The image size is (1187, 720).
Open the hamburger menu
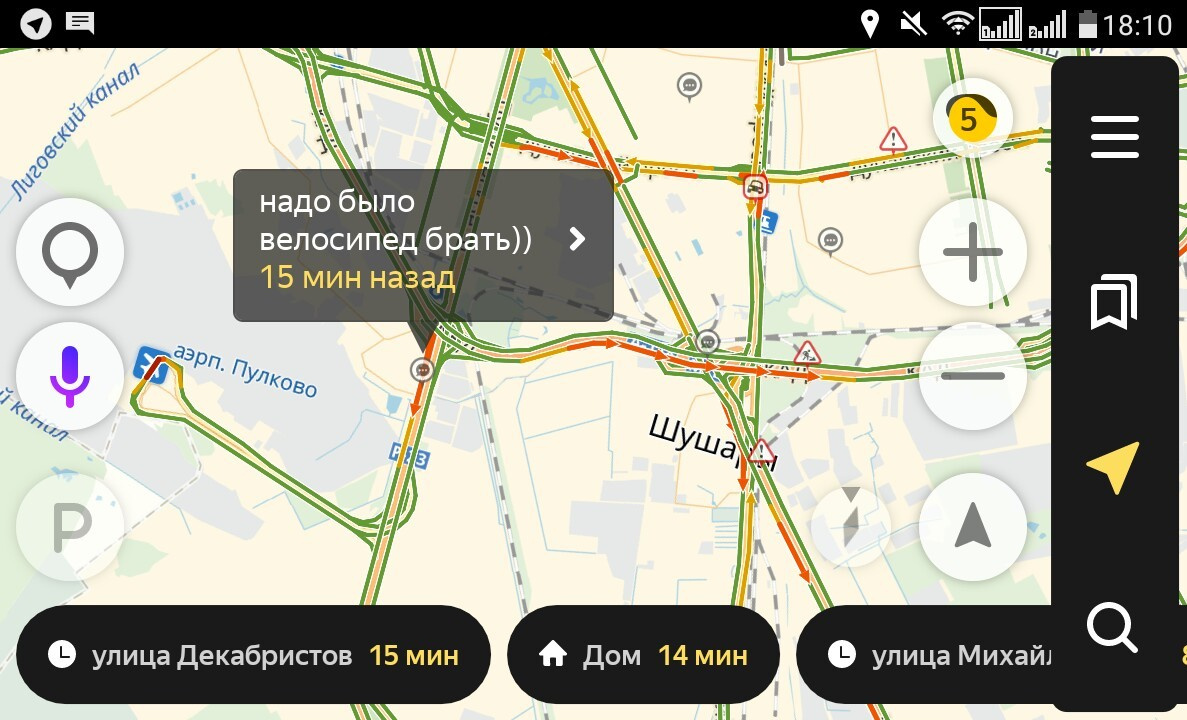[1114, 137]
